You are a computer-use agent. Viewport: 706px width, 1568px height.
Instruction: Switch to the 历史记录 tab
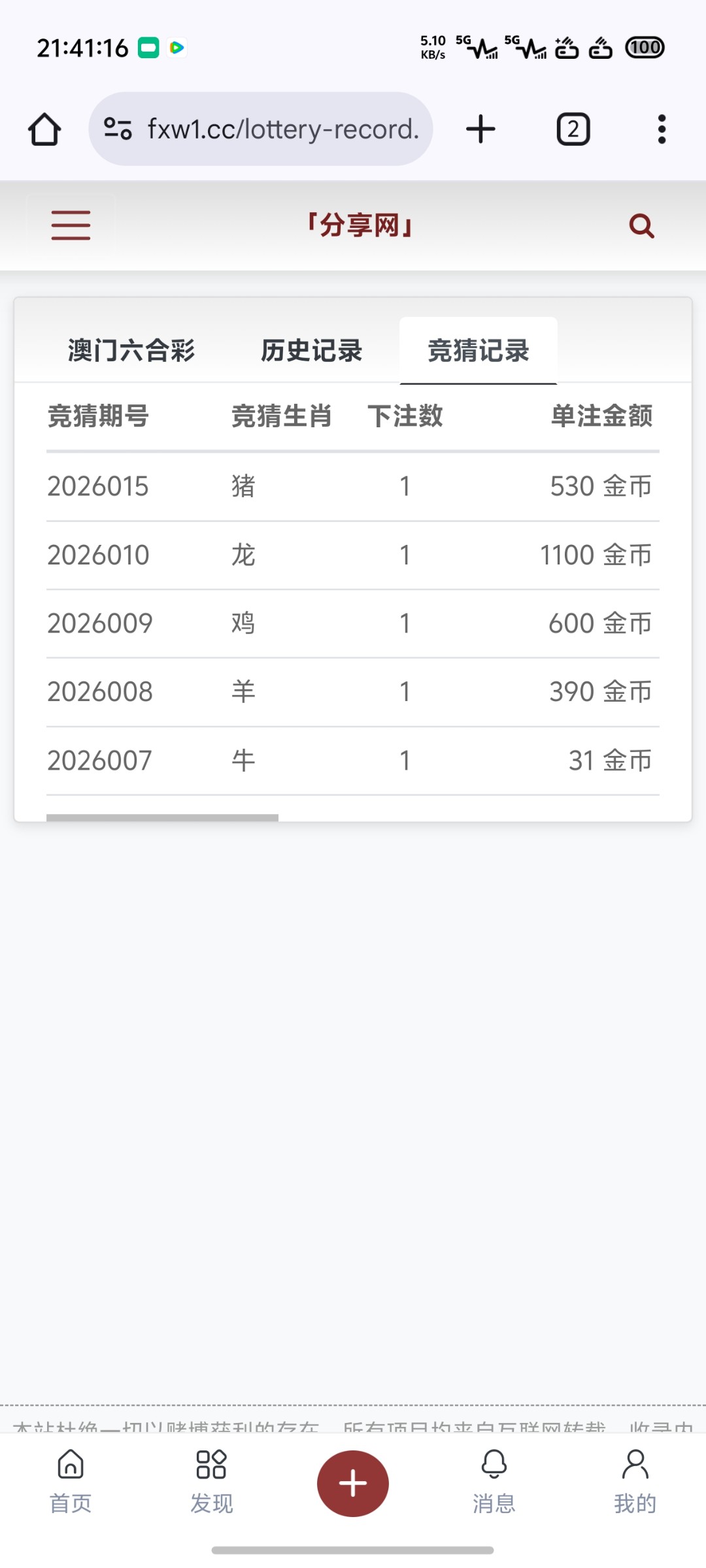pyautogui.click(x=311, y=351)
